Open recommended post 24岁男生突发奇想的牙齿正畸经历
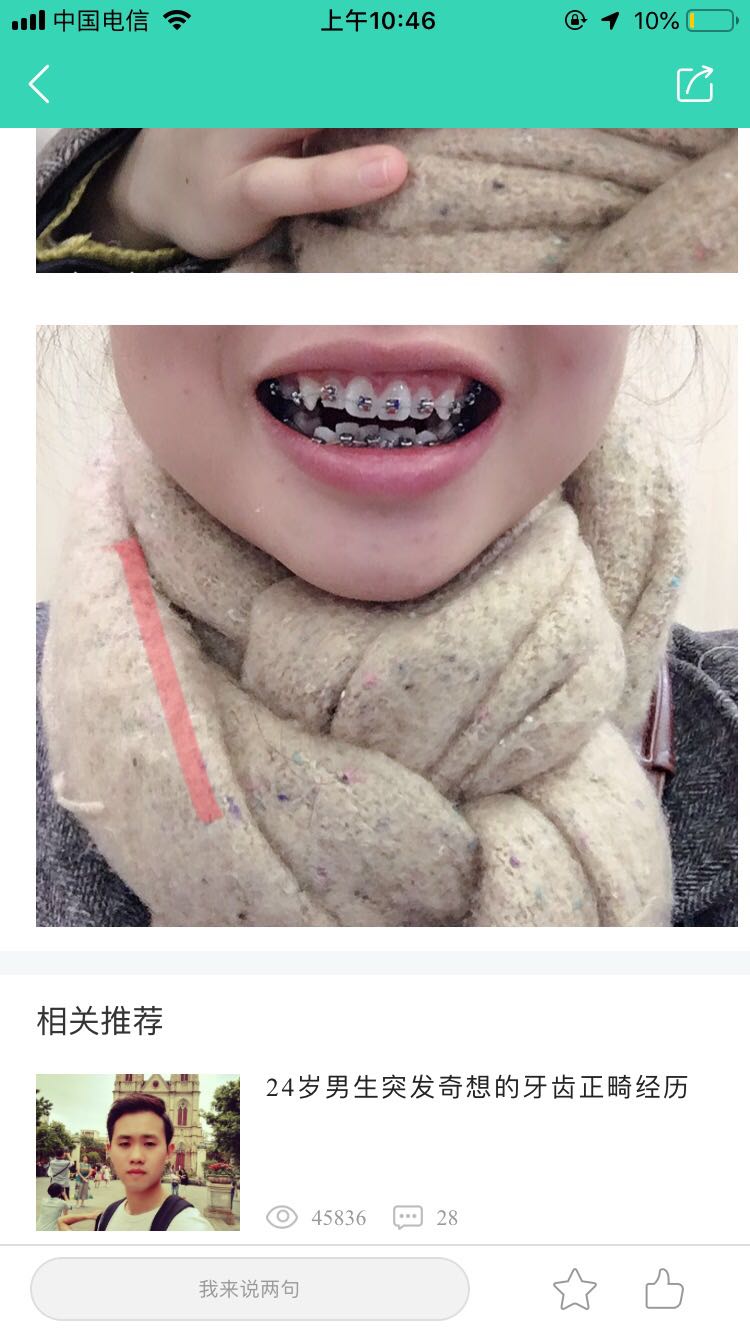Image resolution: width=750 pixels, height=1334 pixels. coord(477,1088)
